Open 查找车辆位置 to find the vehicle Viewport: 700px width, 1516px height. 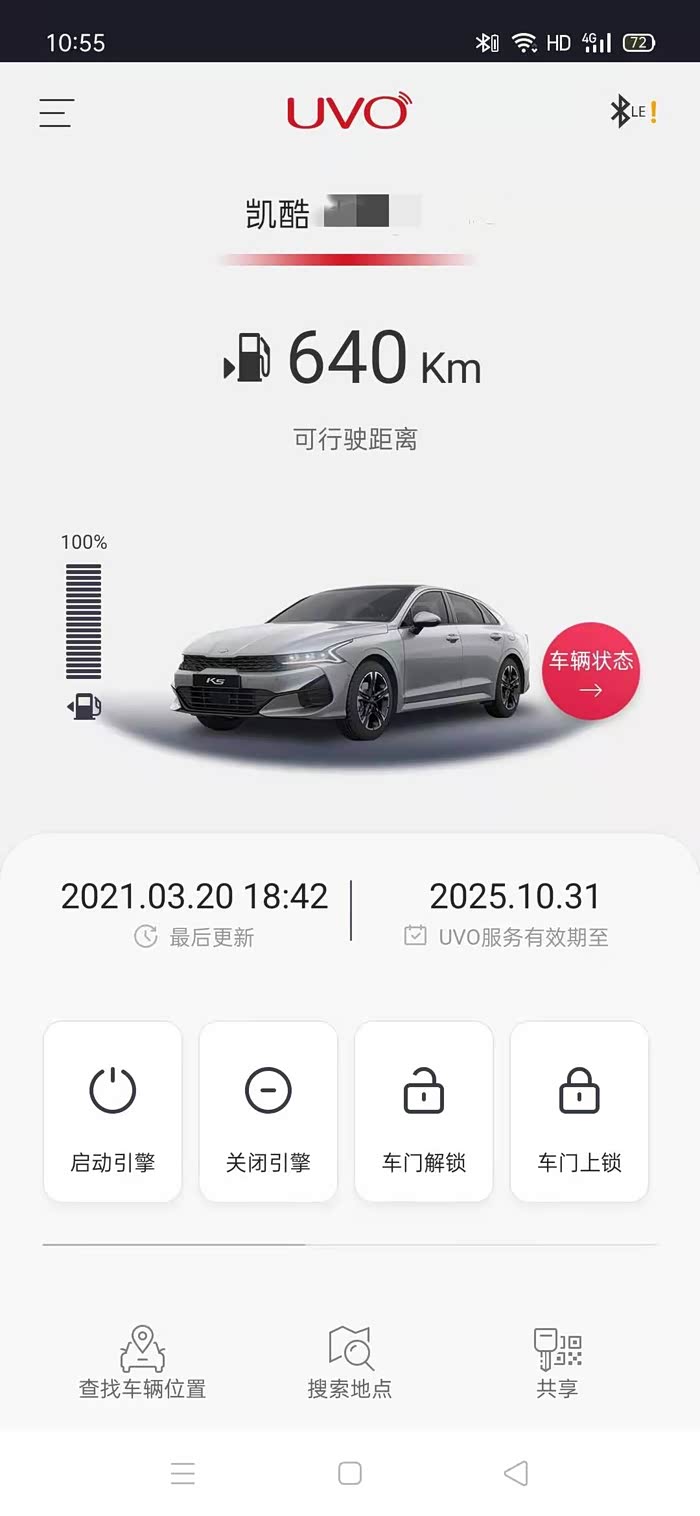pyautogui.click(x=142, y=1361)
